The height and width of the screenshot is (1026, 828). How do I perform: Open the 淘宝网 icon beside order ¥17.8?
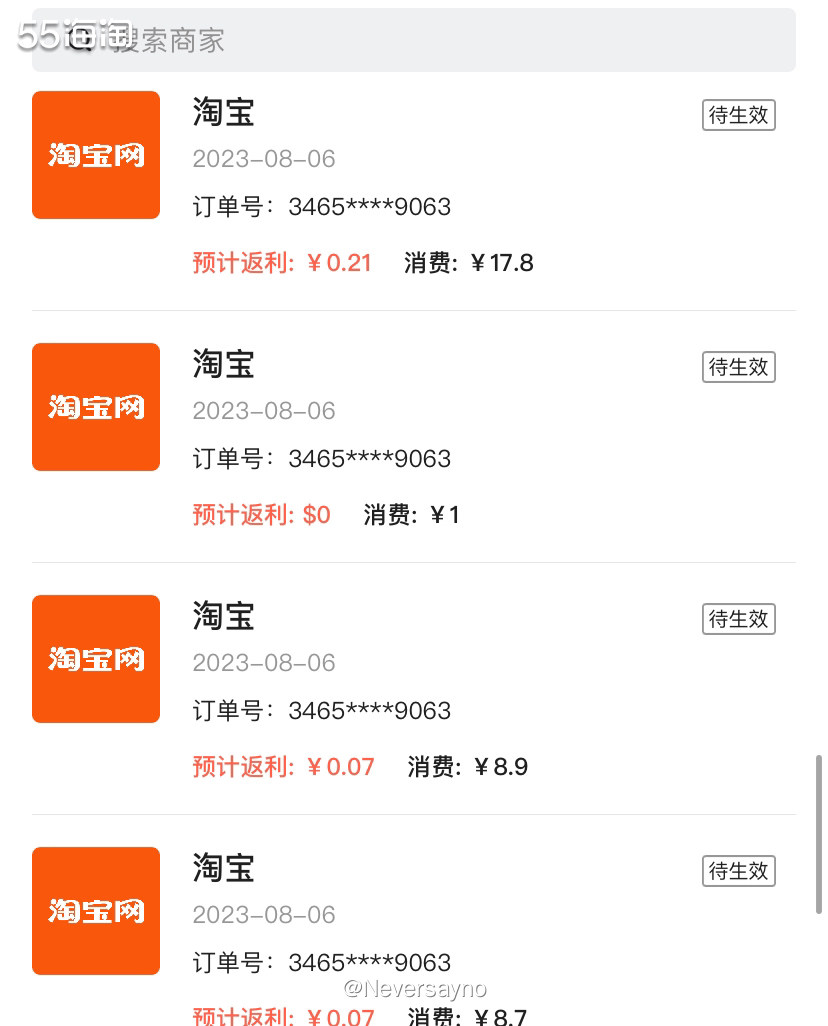(x=95, y=154)
